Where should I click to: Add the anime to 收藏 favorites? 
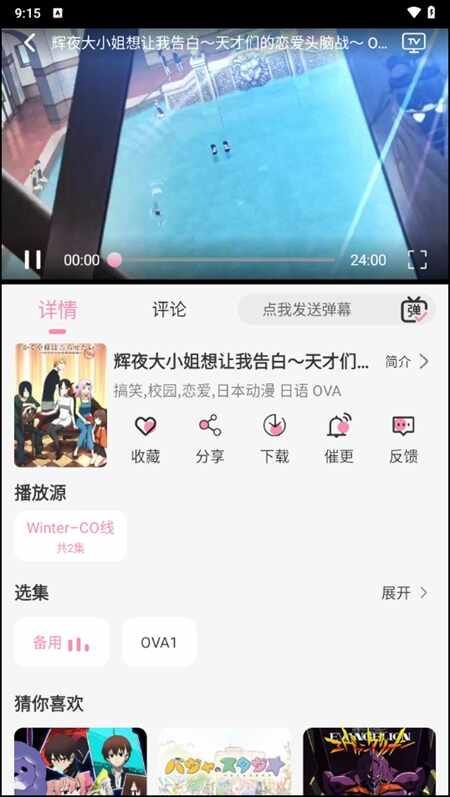click(145, 439)
